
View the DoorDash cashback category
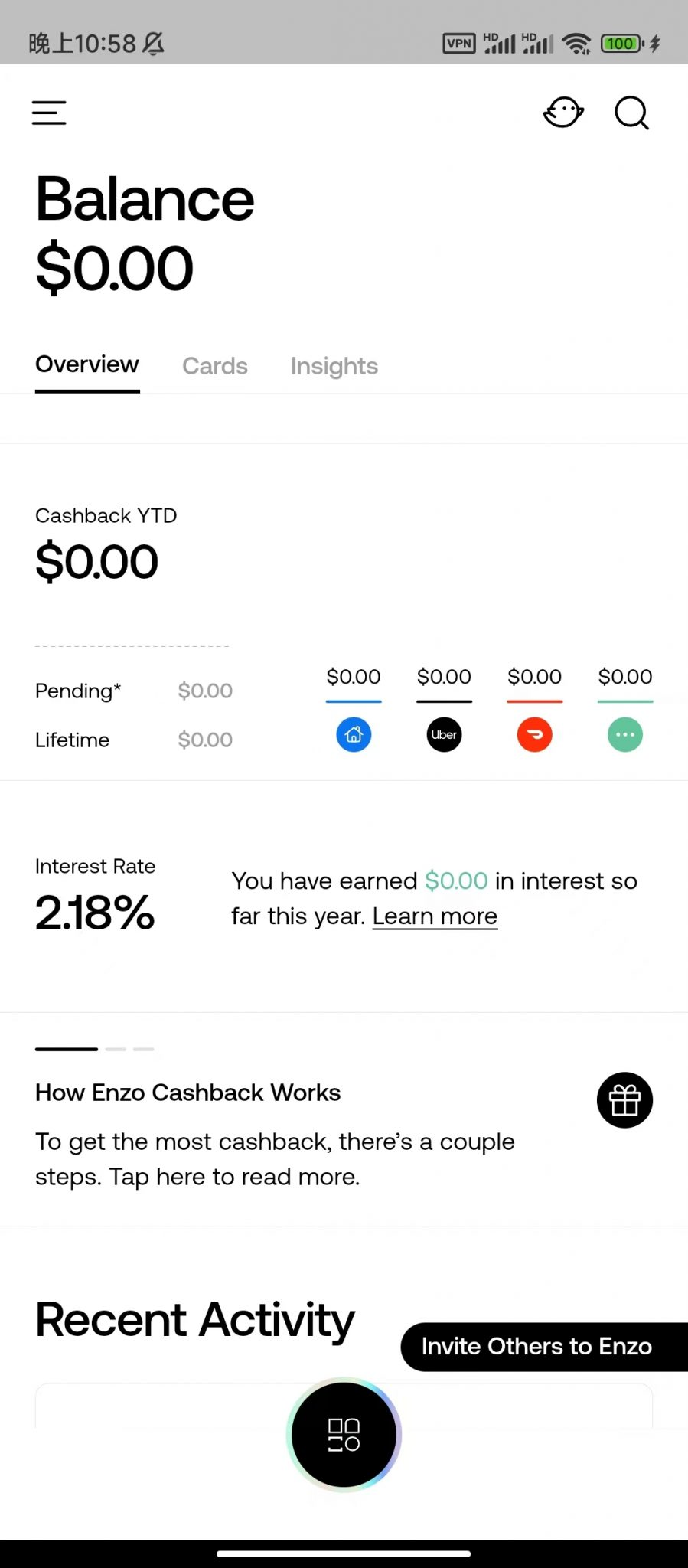(x=535, y=735)
